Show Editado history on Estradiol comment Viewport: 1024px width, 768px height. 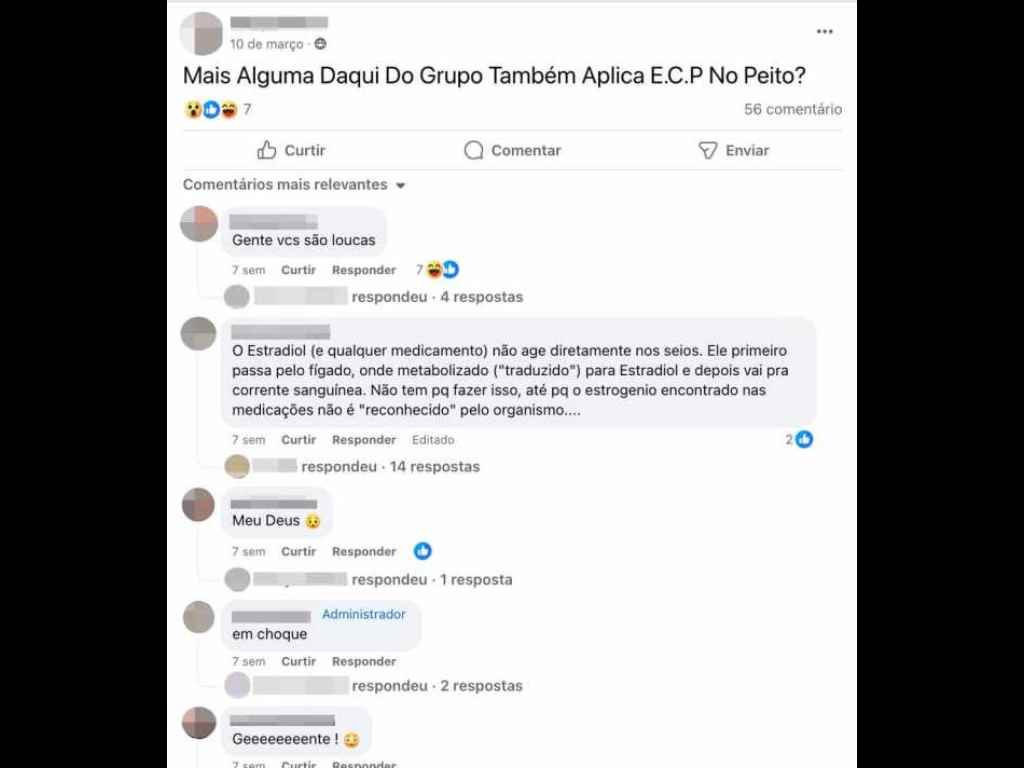click(x=432, y=440)
